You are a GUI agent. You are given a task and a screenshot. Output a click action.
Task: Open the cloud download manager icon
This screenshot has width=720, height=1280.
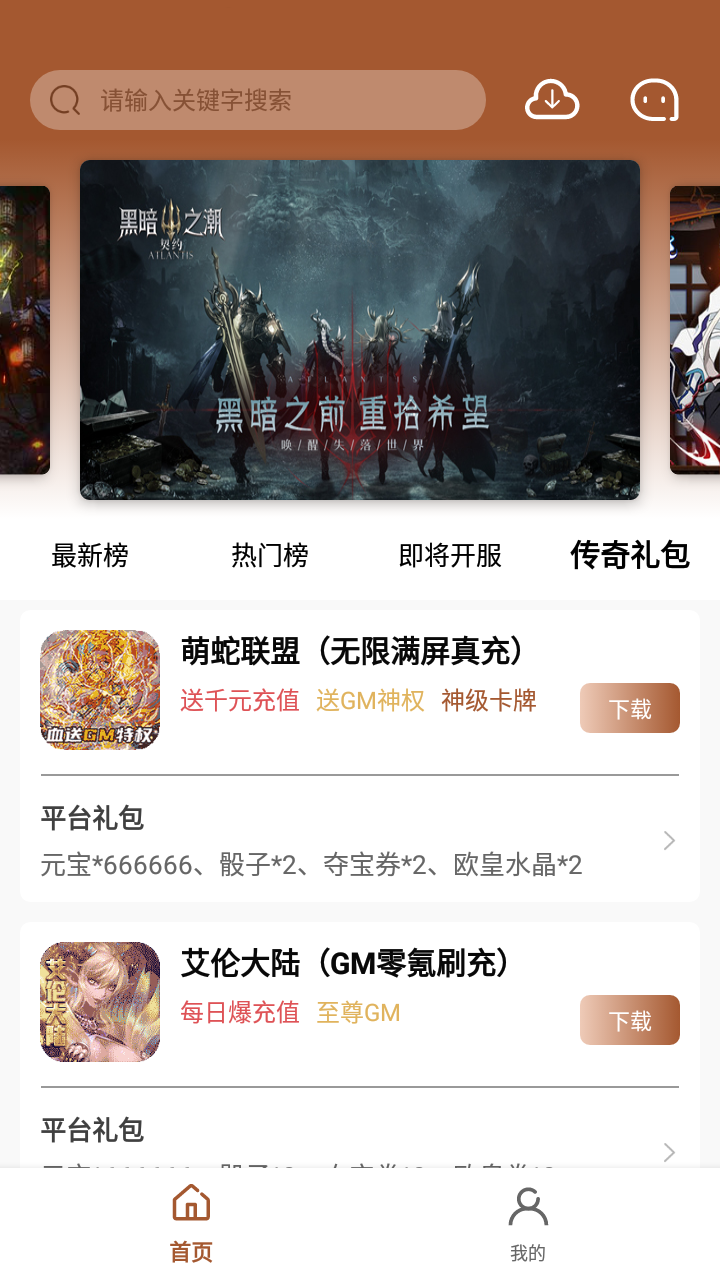coord(552,100)
